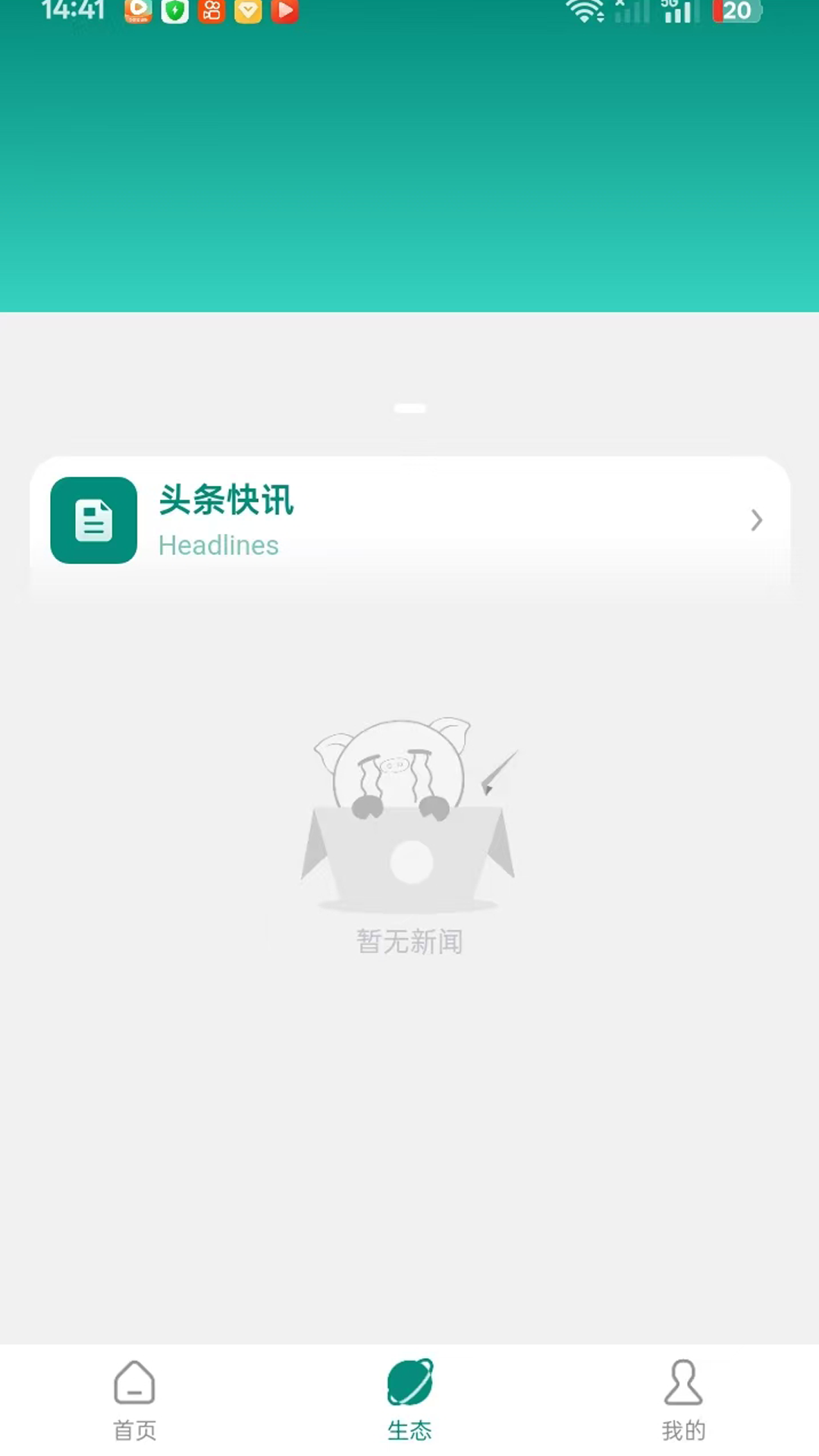This screenshot has width=819, height=1456.
Task: Select the 生态 tab
Action: coord(409,1399)
